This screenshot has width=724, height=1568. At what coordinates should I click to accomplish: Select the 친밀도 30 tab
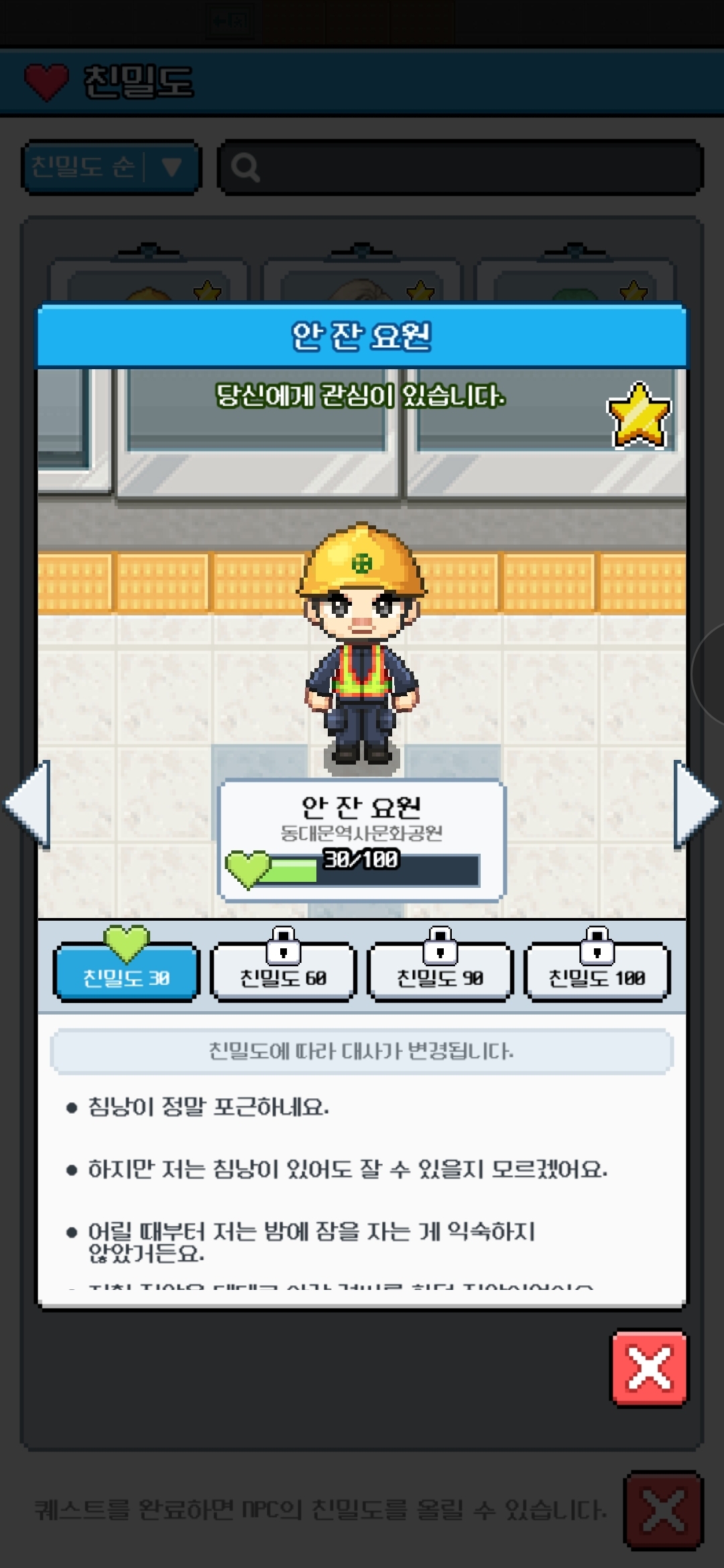point(126,972)
